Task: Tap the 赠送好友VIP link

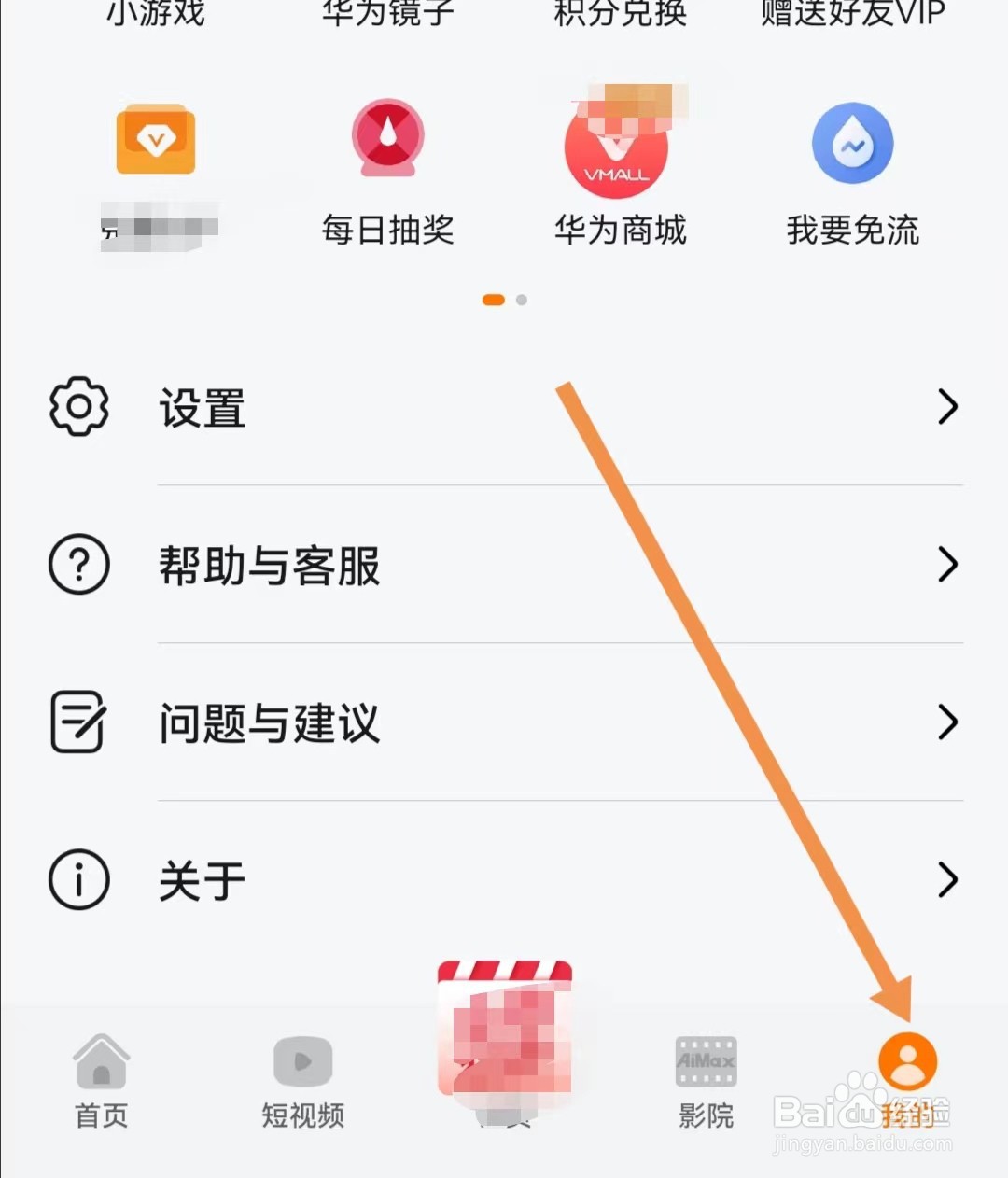Action: click(852, 13)
